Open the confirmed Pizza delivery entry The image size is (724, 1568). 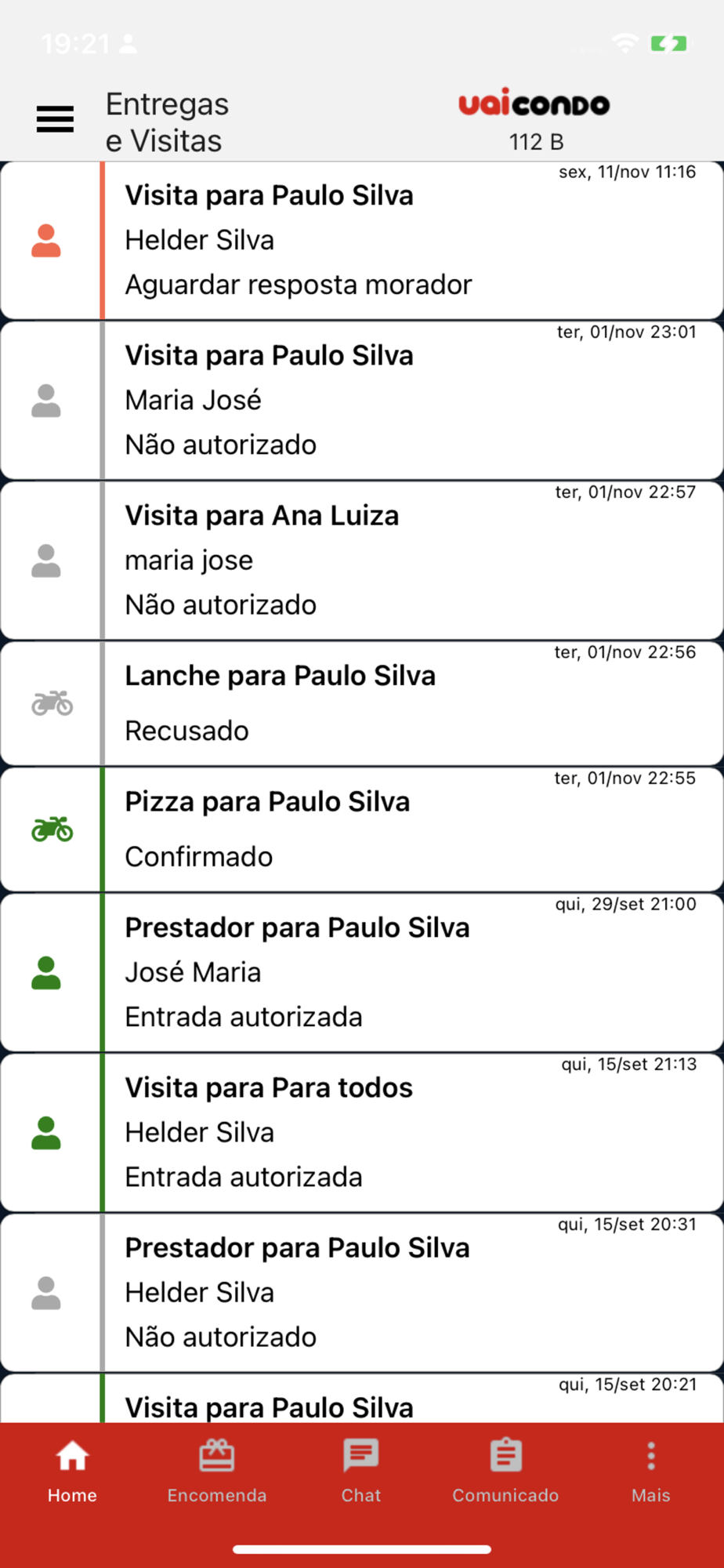point(360,829)
